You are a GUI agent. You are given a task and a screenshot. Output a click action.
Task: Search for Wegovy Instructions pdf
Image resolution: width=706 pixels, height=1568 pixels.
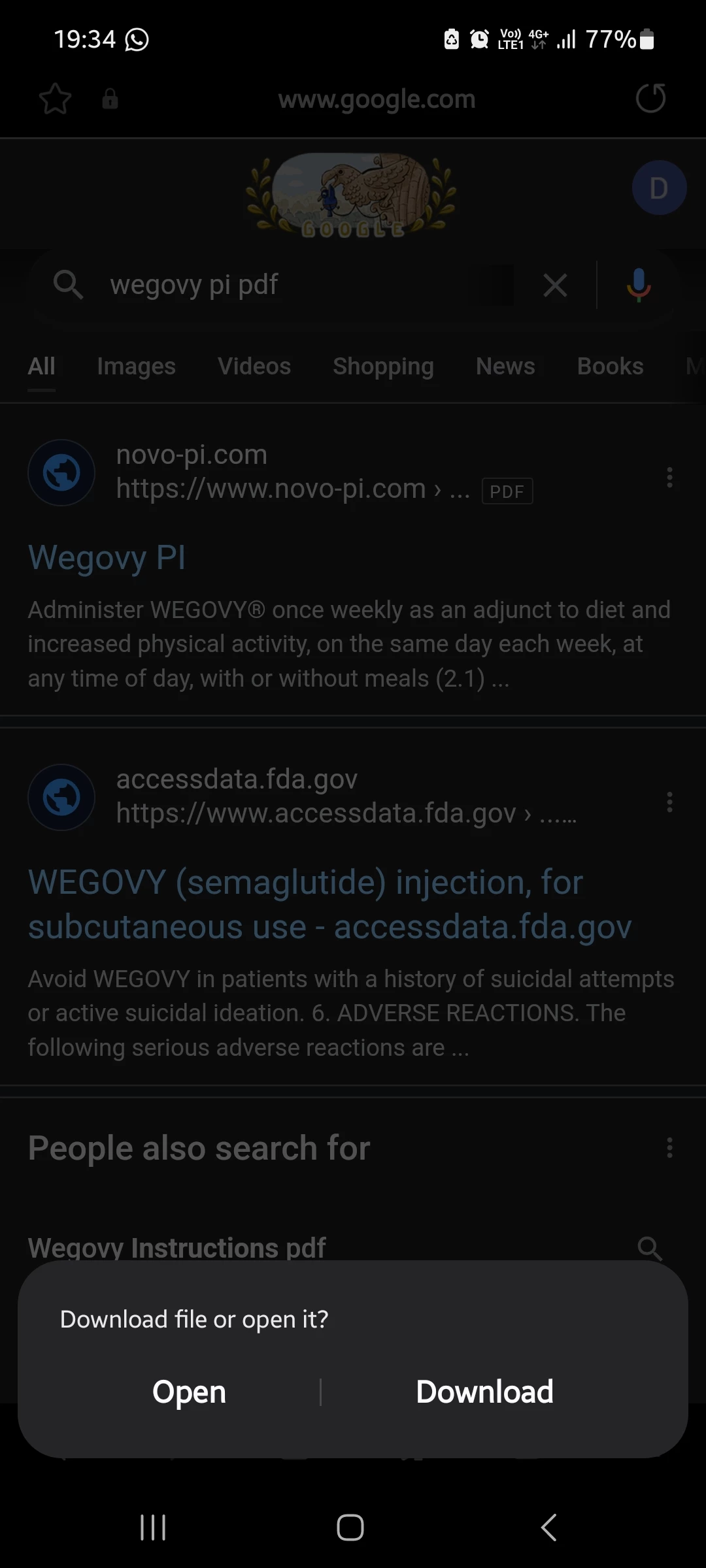click(176, 1247)
